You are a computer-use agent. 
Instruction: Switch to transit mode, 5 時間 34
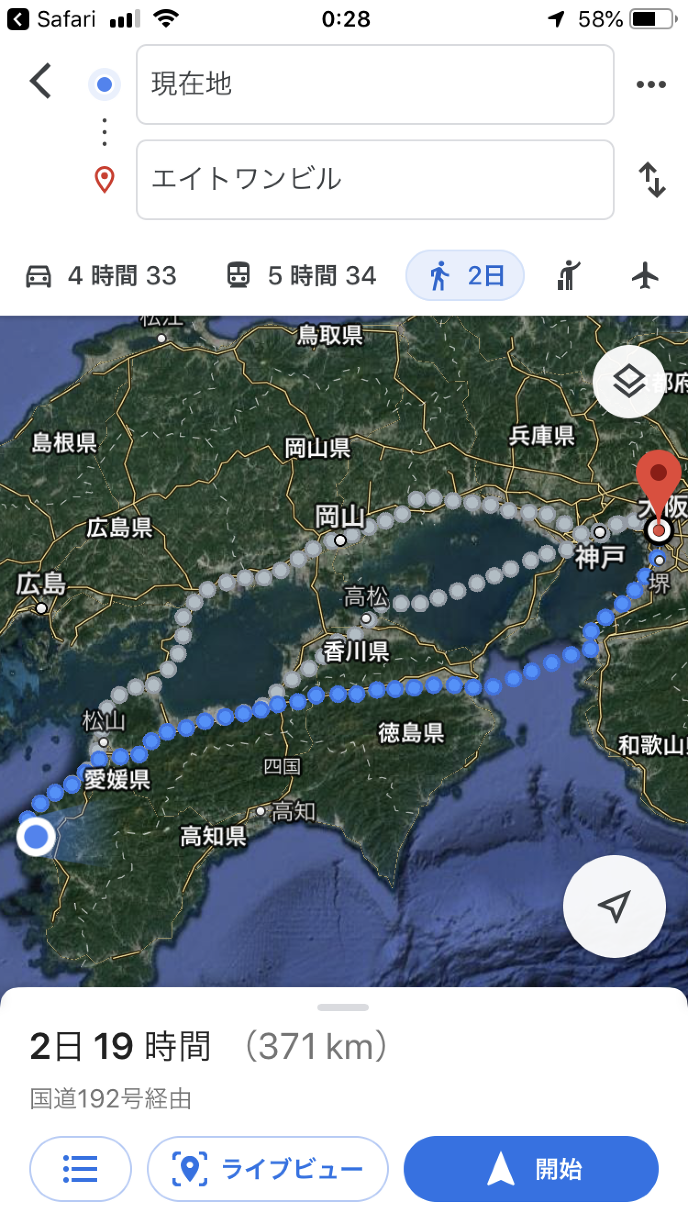(301, 276)
